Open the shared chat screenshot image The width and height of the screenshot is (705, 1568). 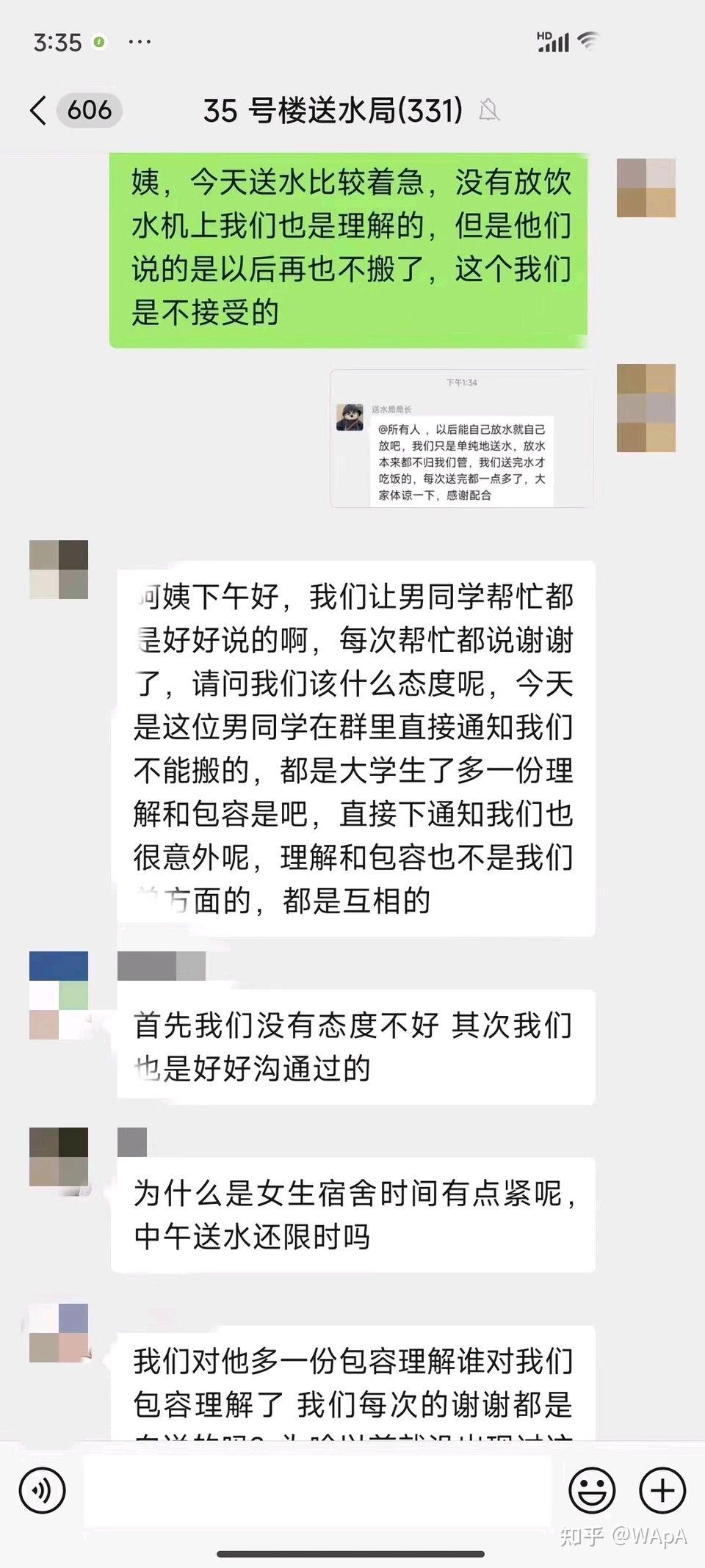461,438
